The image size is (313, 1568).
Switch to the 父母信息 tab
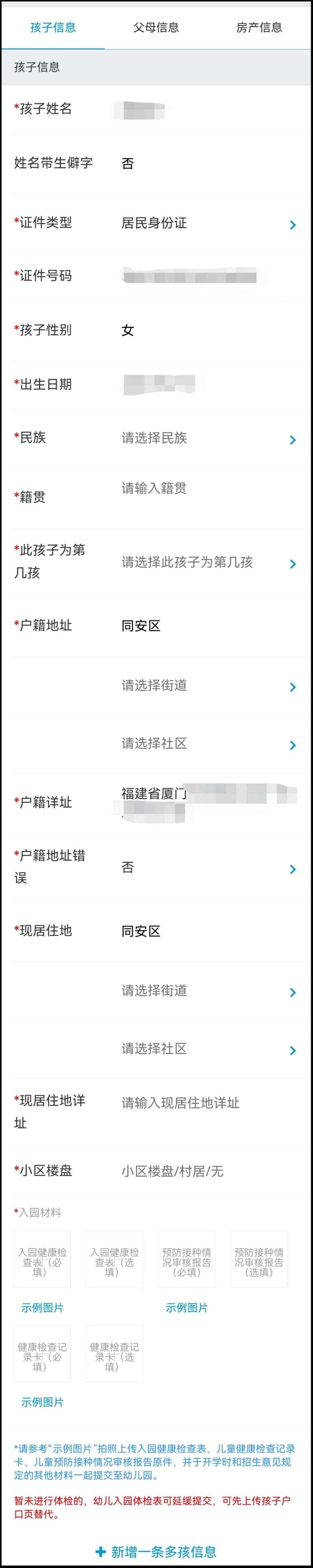(x=156, y=28)
